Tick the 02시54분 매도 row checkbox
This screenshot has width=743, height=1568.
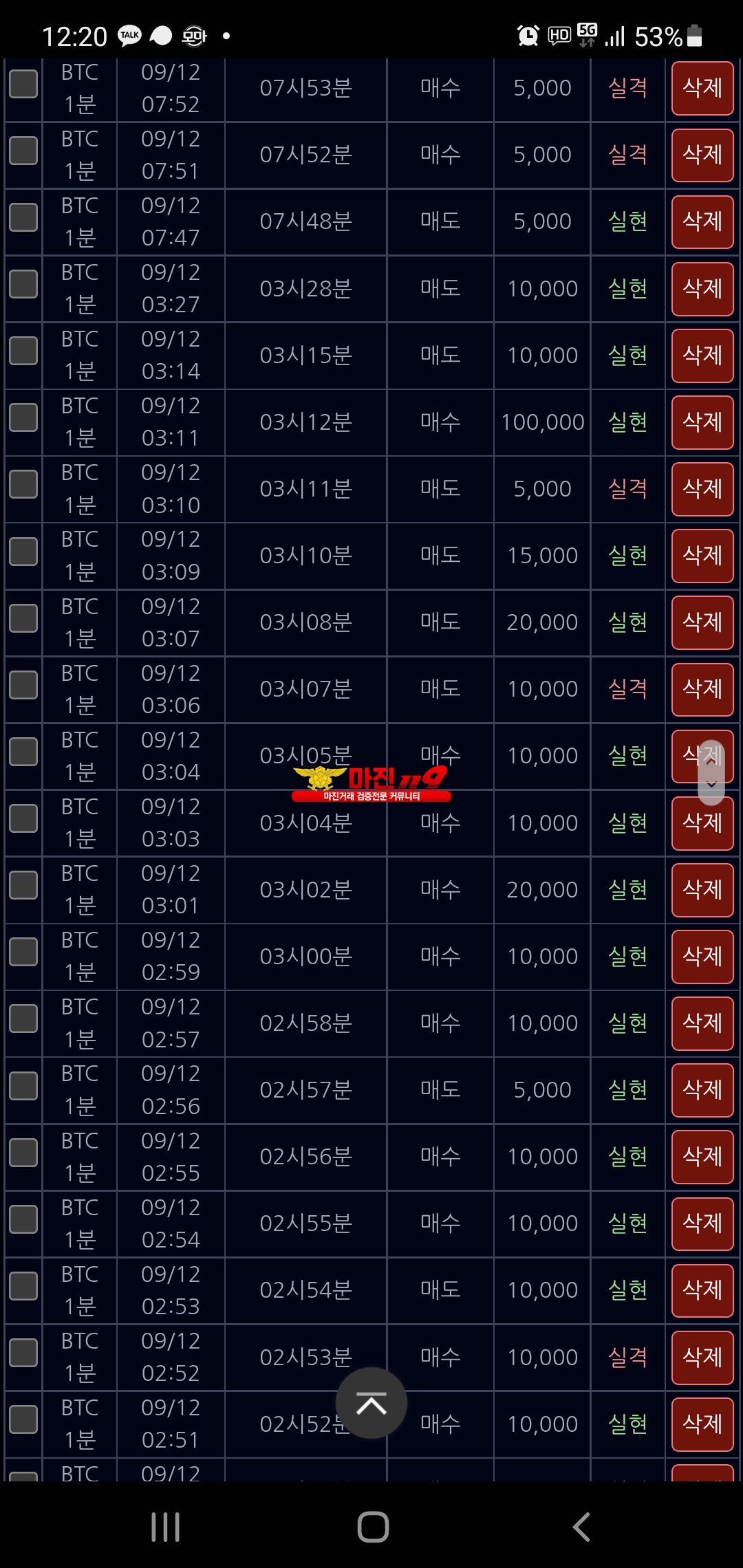pyautogui.click(x=23, y=1286)
